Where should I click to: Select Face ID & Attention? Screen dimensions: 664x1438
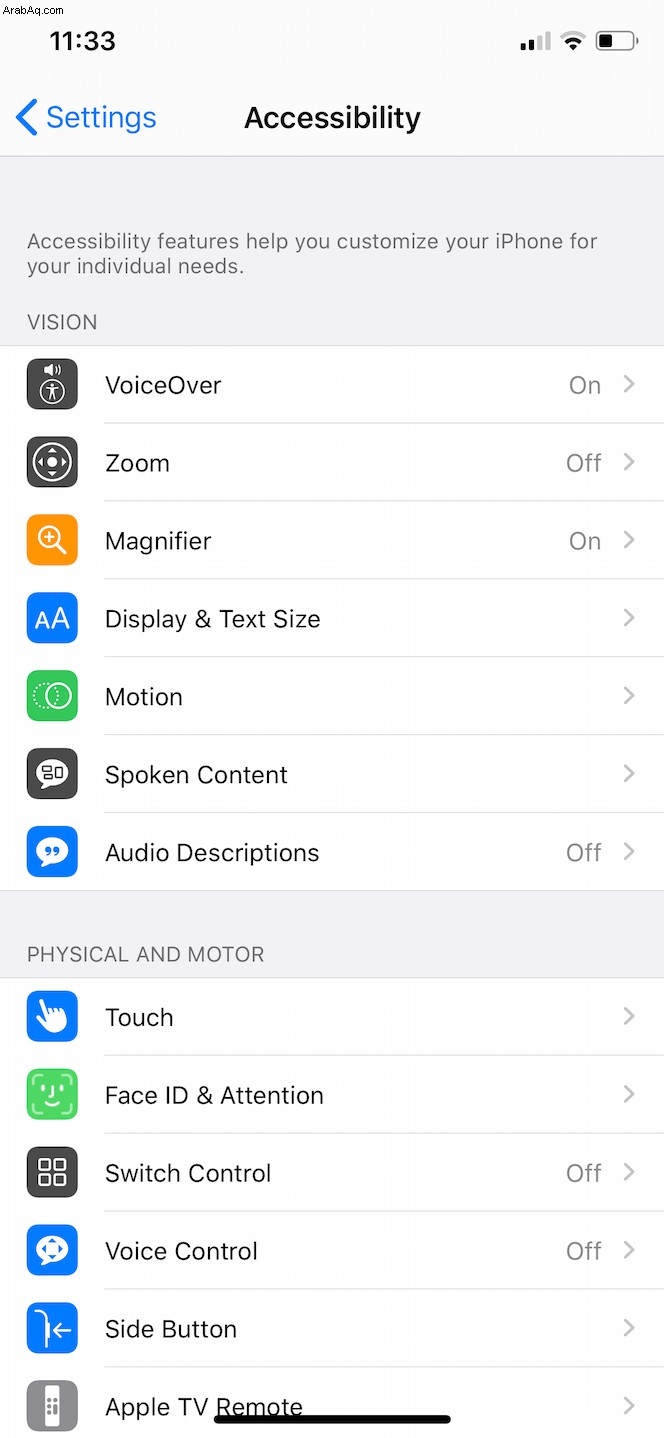point(332,1095)
